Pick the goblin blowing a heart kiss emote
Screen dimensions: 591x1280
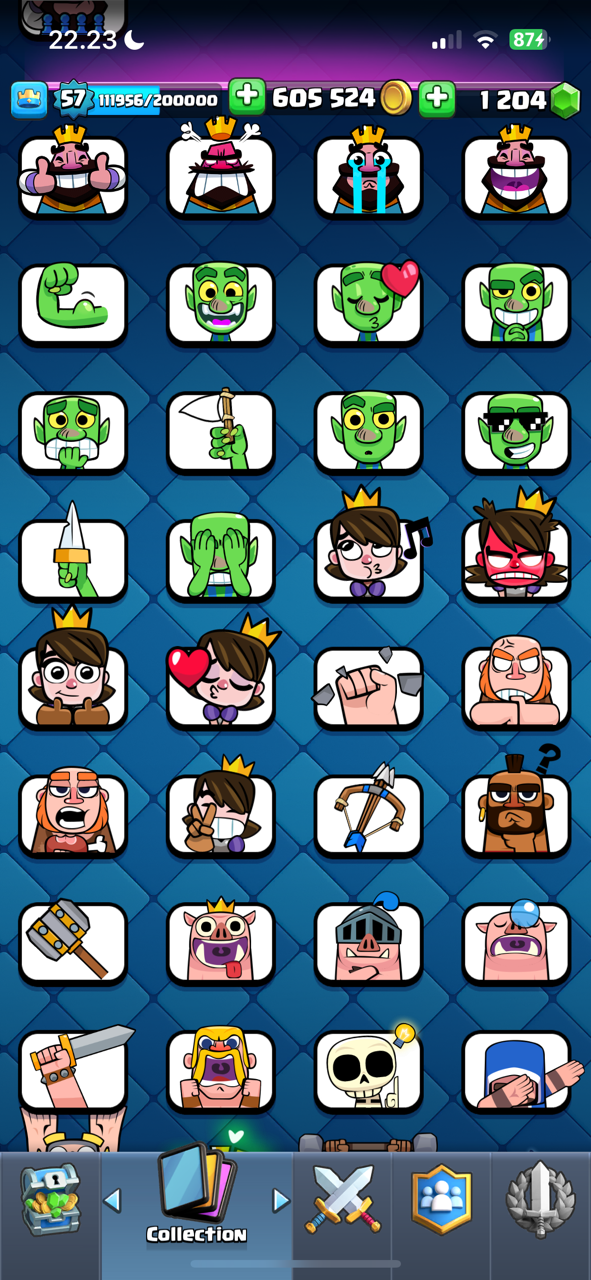click(x=368, y=302)
